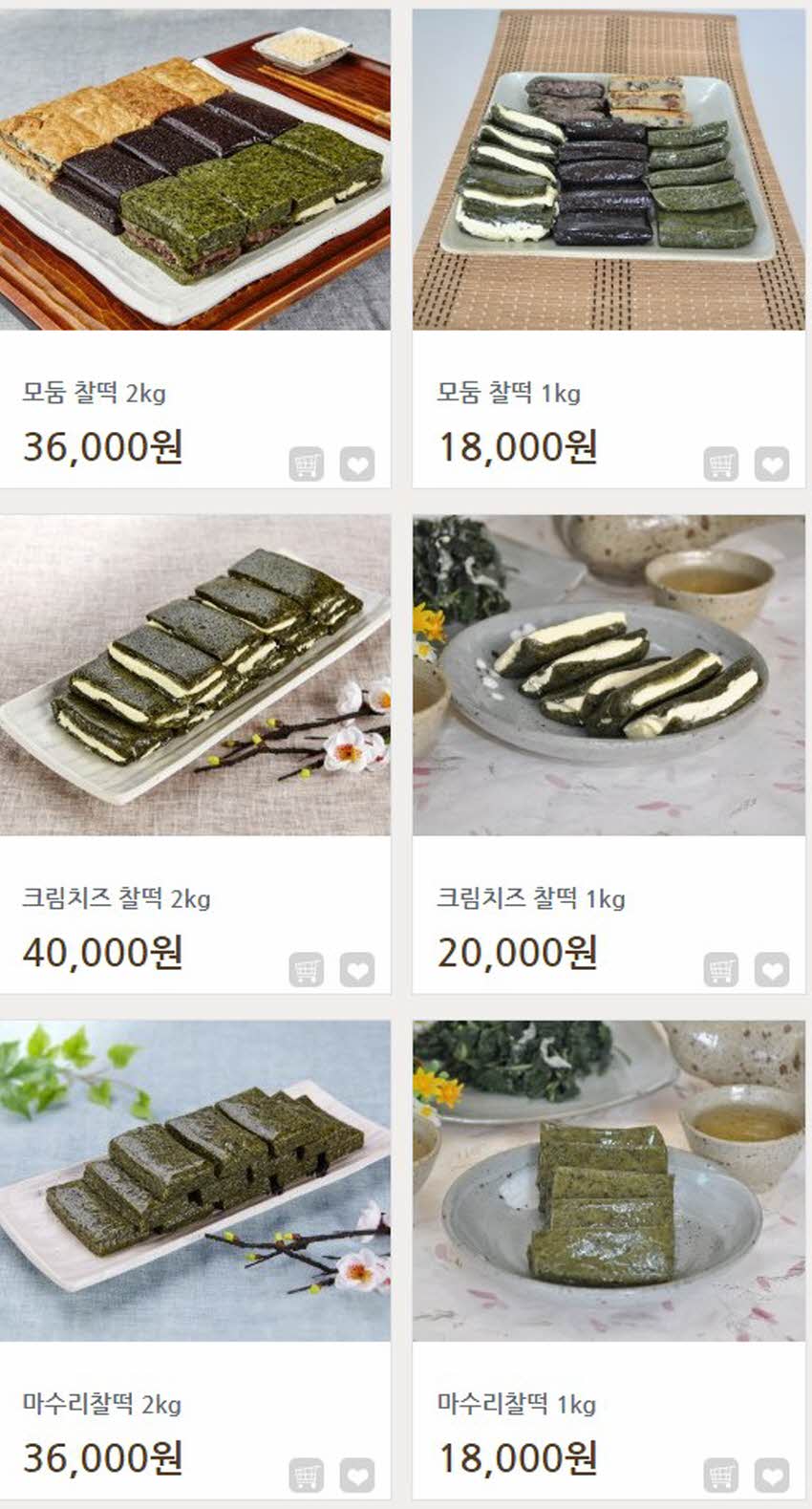This screenshot has height=1509, width=812.
Task: Add 모둠 찰떡 1kg to cart
Action: (x=721, y=464)
